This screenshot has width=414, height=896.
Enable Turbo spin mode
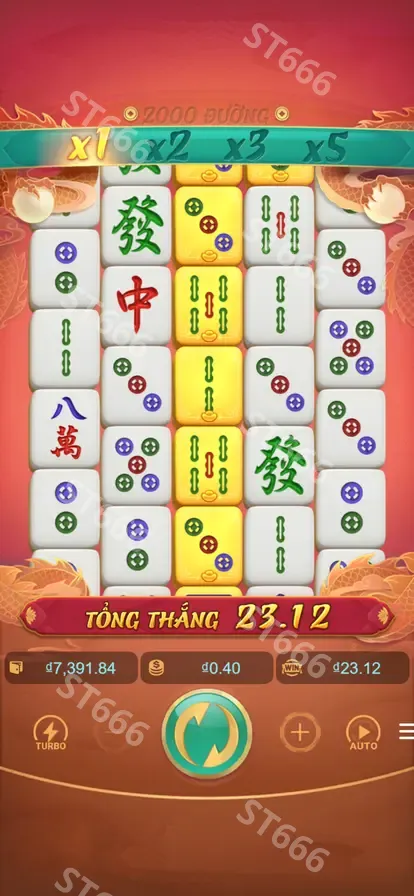point(51,733)
